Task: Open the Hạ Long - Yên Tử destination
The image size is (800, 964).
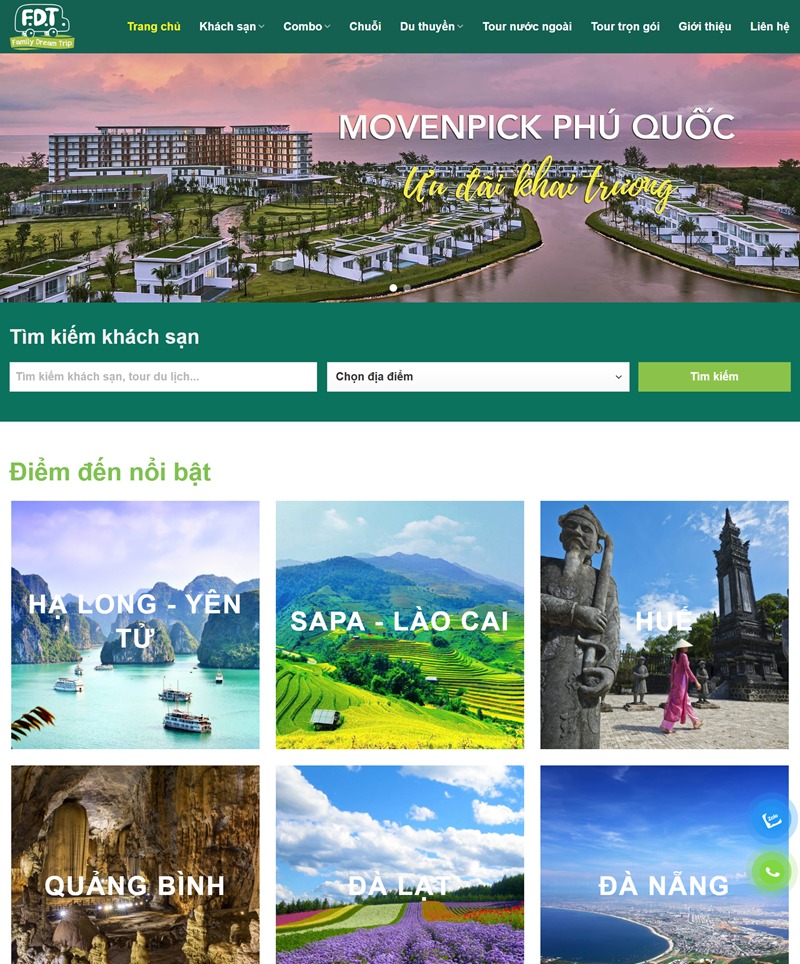Action: [x=135, y=624]
